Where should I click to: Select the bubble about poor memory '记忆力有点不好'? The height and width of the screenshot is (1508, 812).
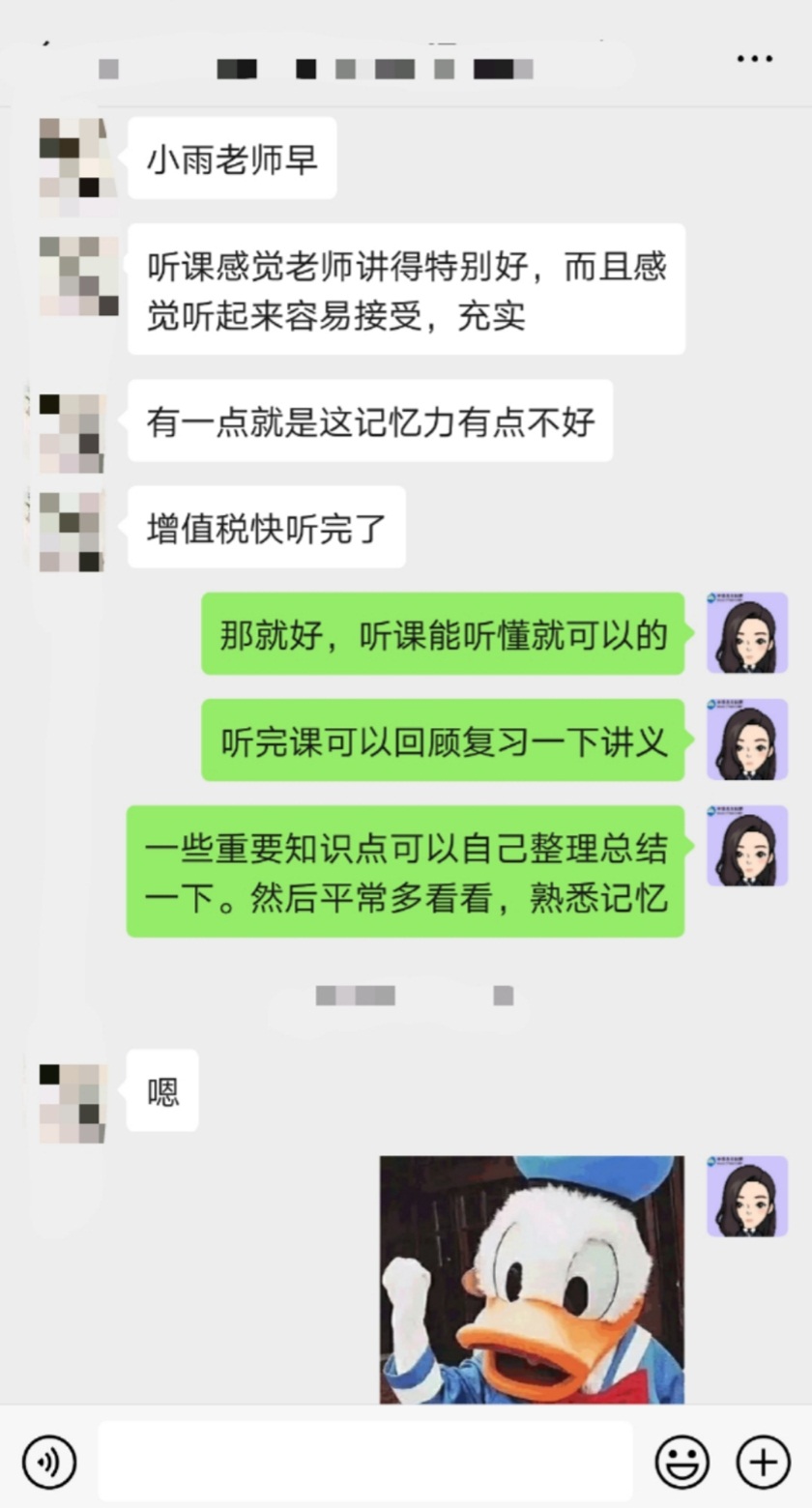(371, 422)
